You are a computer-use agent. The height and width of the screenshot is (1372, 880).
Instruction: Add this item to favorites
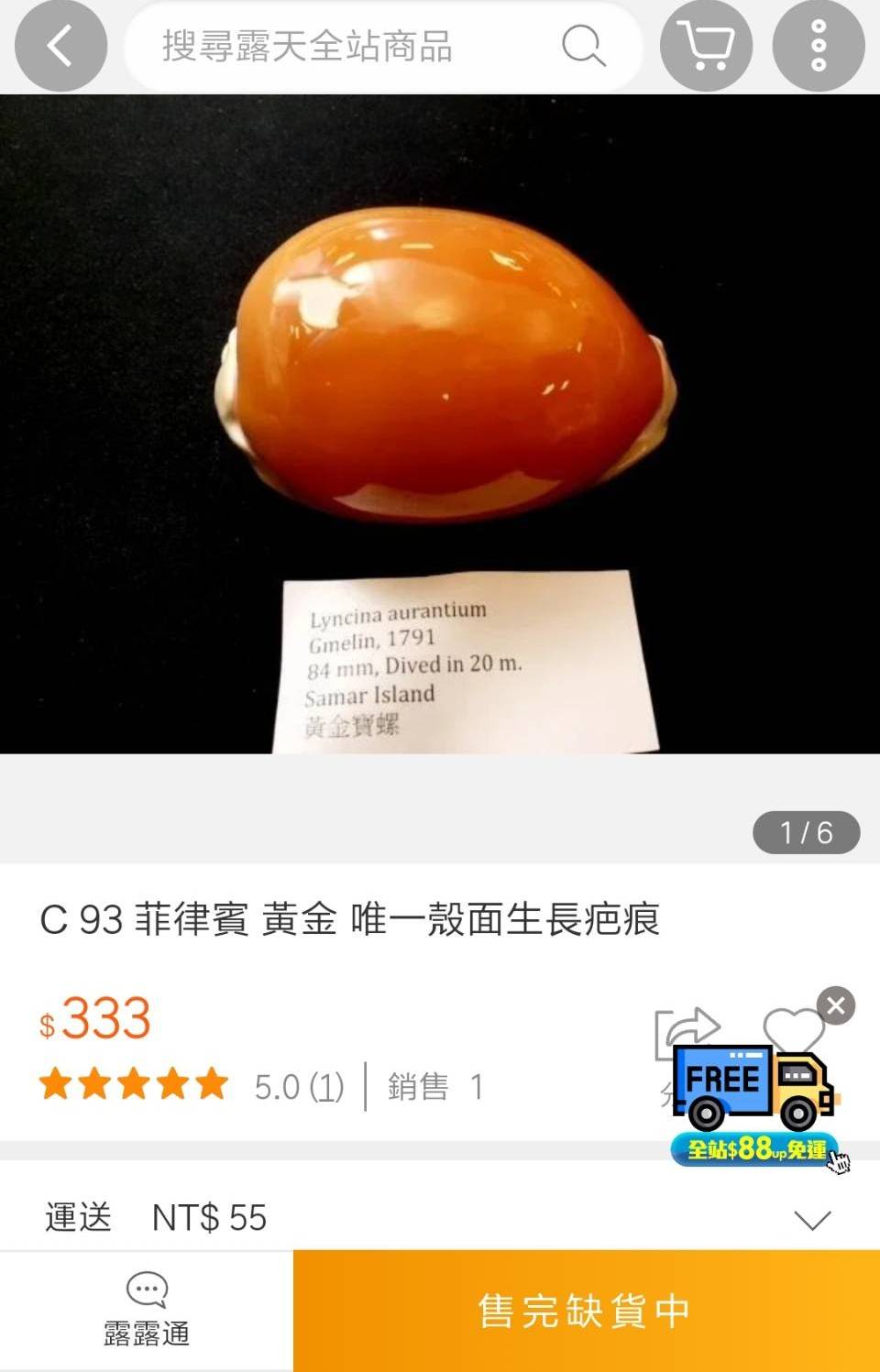click(792, 1030)
